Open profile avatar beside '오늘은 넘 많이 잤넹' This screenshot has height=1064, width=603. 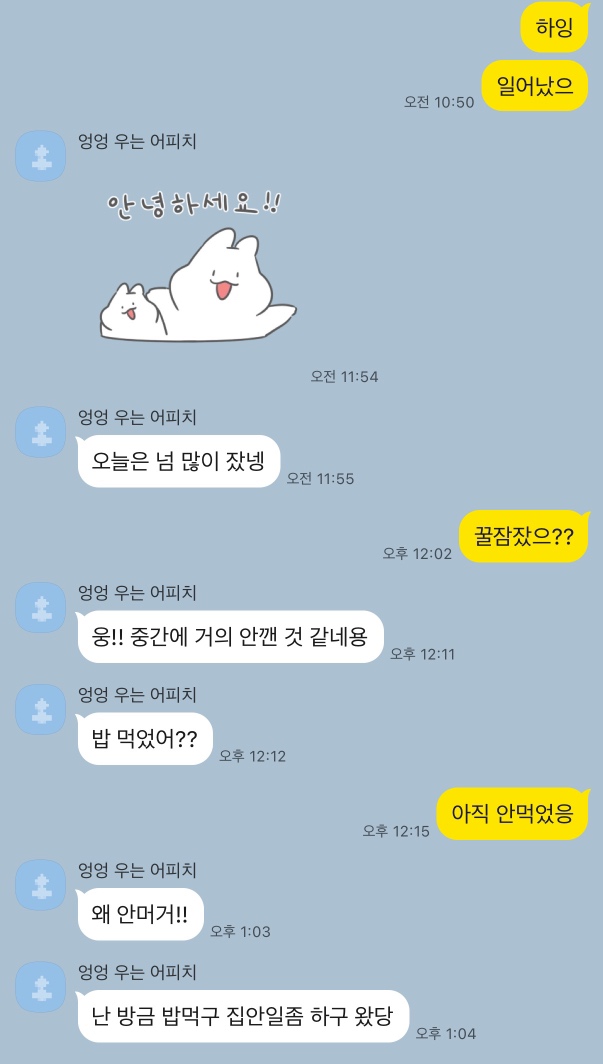click(x=42, y=432)
